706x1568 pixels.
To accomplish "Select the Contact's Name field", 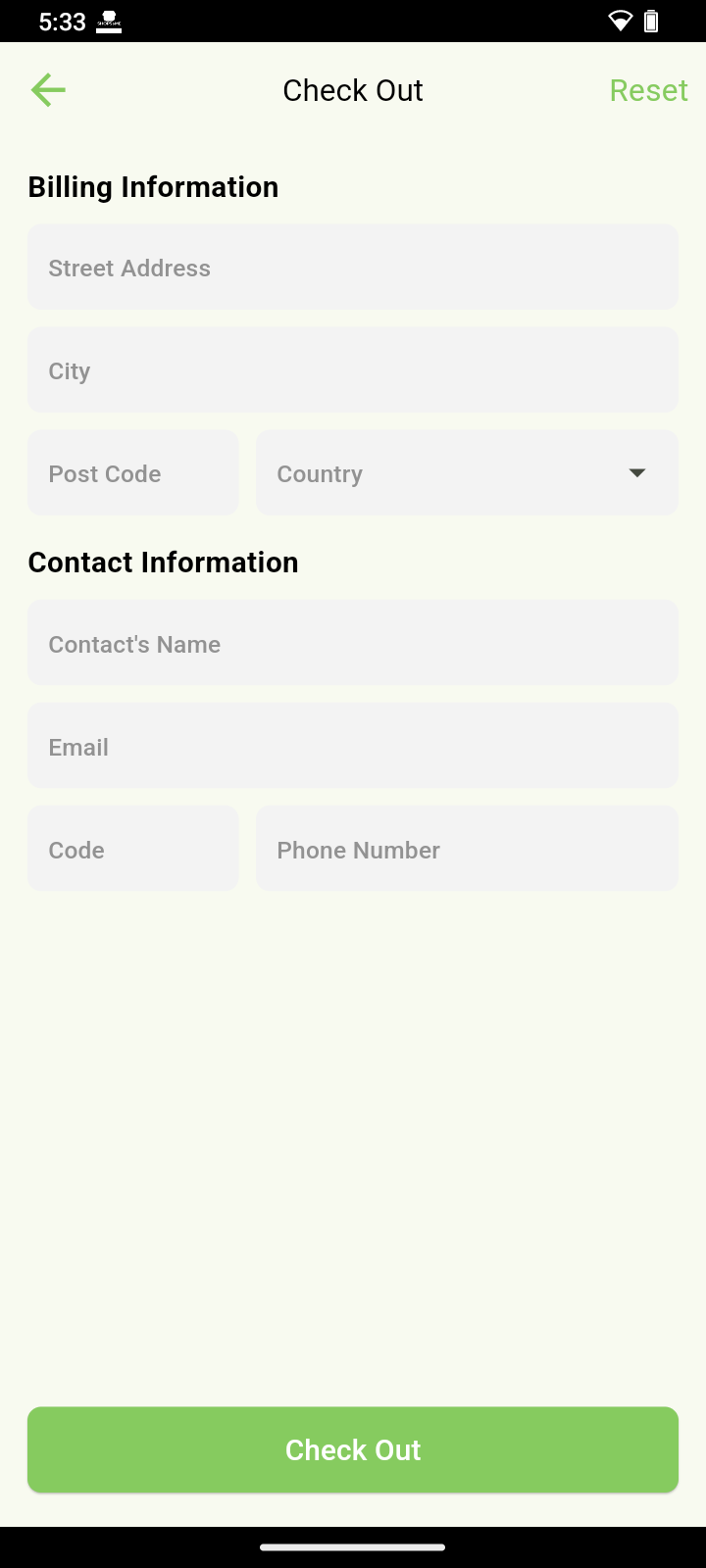I will 353,643.
